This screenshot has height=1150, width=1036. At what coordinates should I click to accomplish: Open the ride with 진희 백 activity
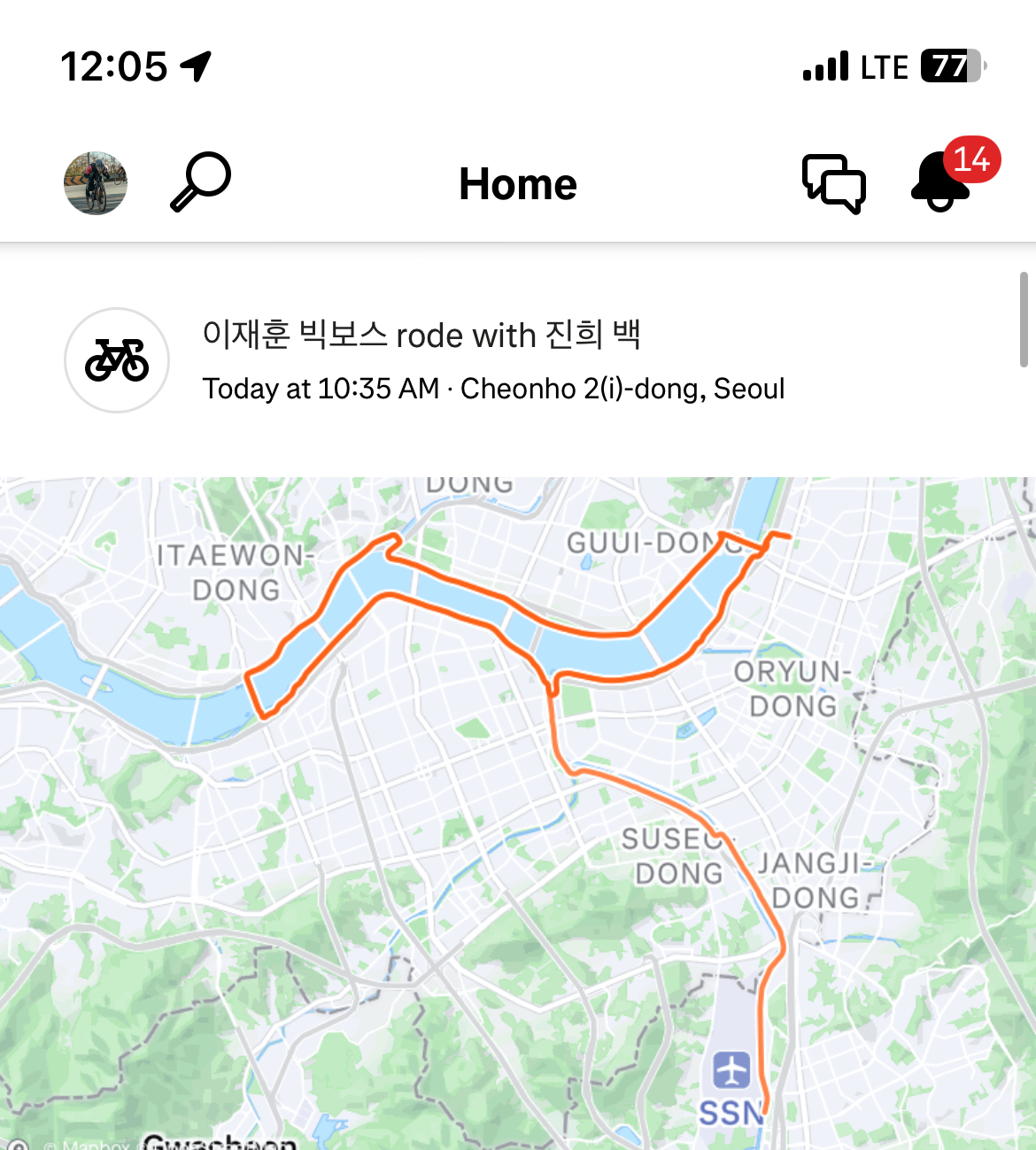pyautogui.click(x=421, y=336)
